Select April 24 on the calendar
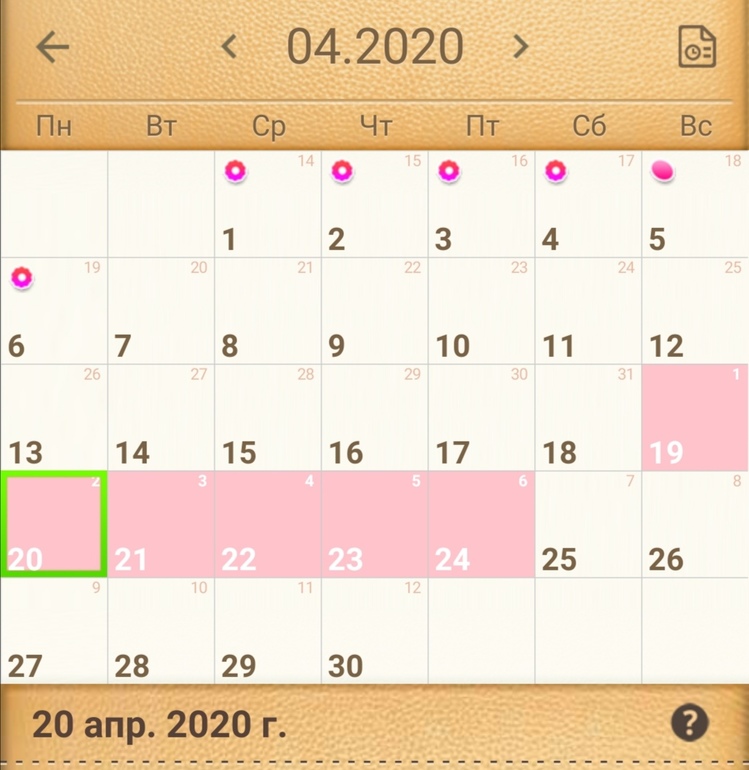The image size is (749, 770). coord(481,524)
